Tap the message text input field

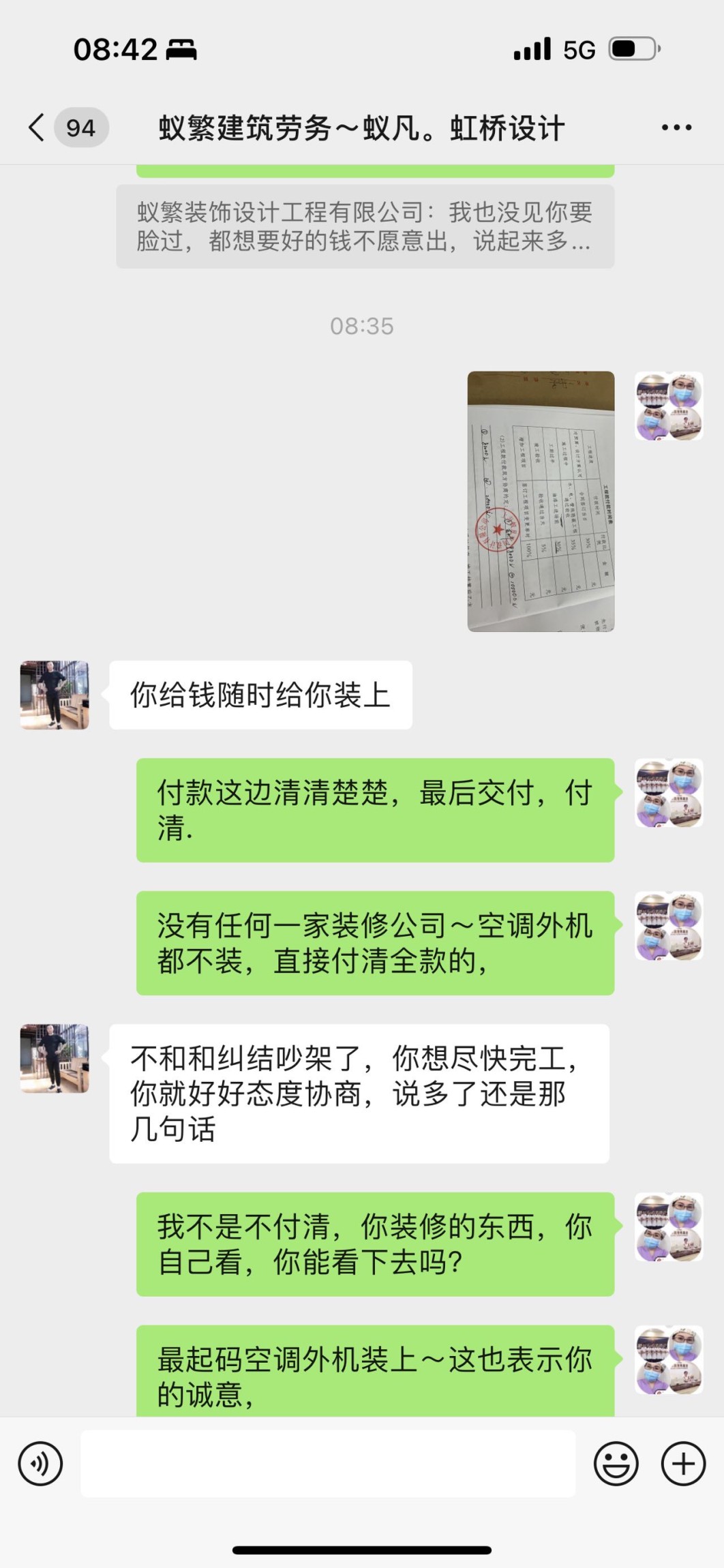click(328, 1463)
